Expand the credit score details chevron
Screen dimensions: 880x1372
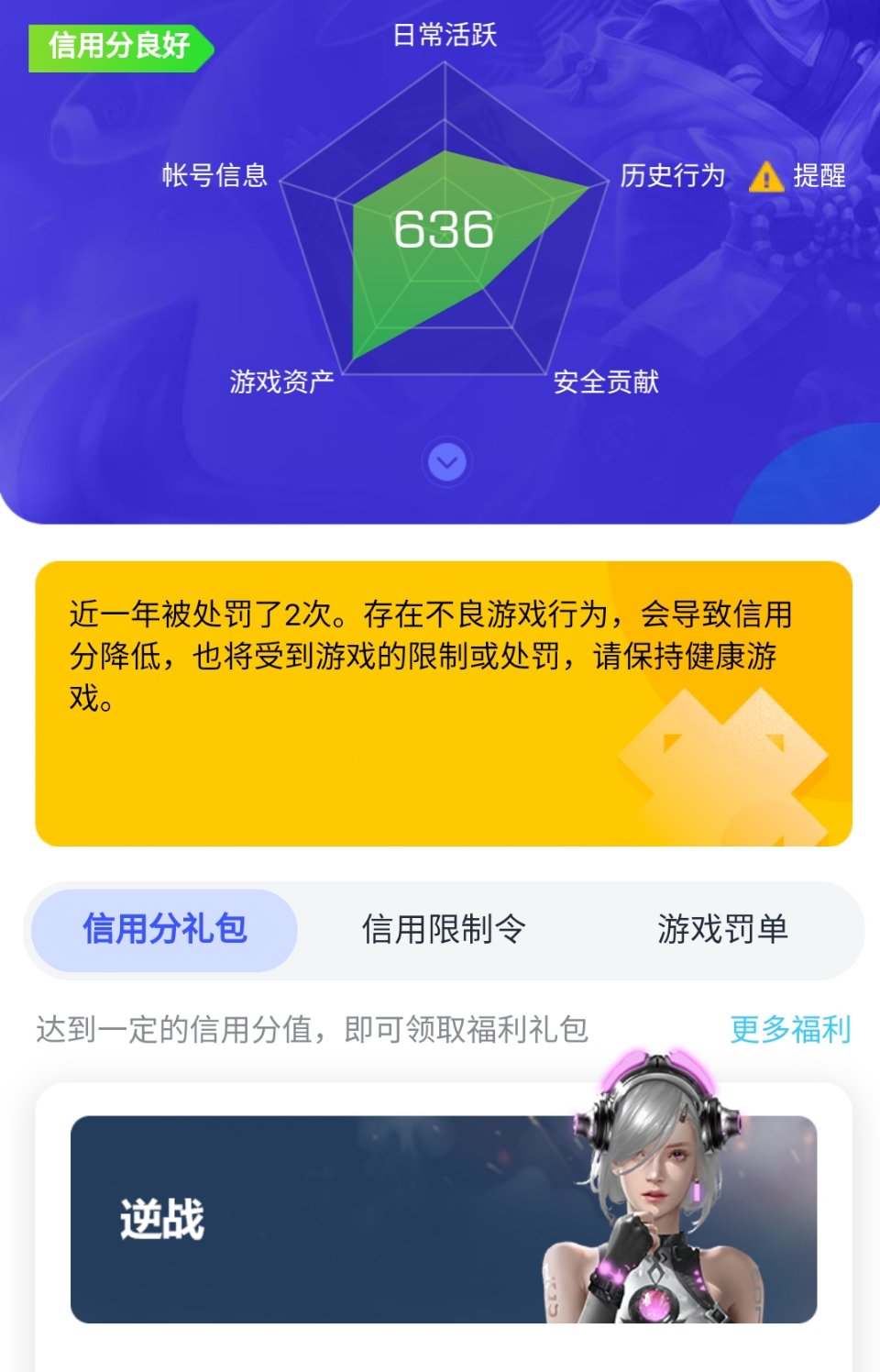tap(446, 462)
